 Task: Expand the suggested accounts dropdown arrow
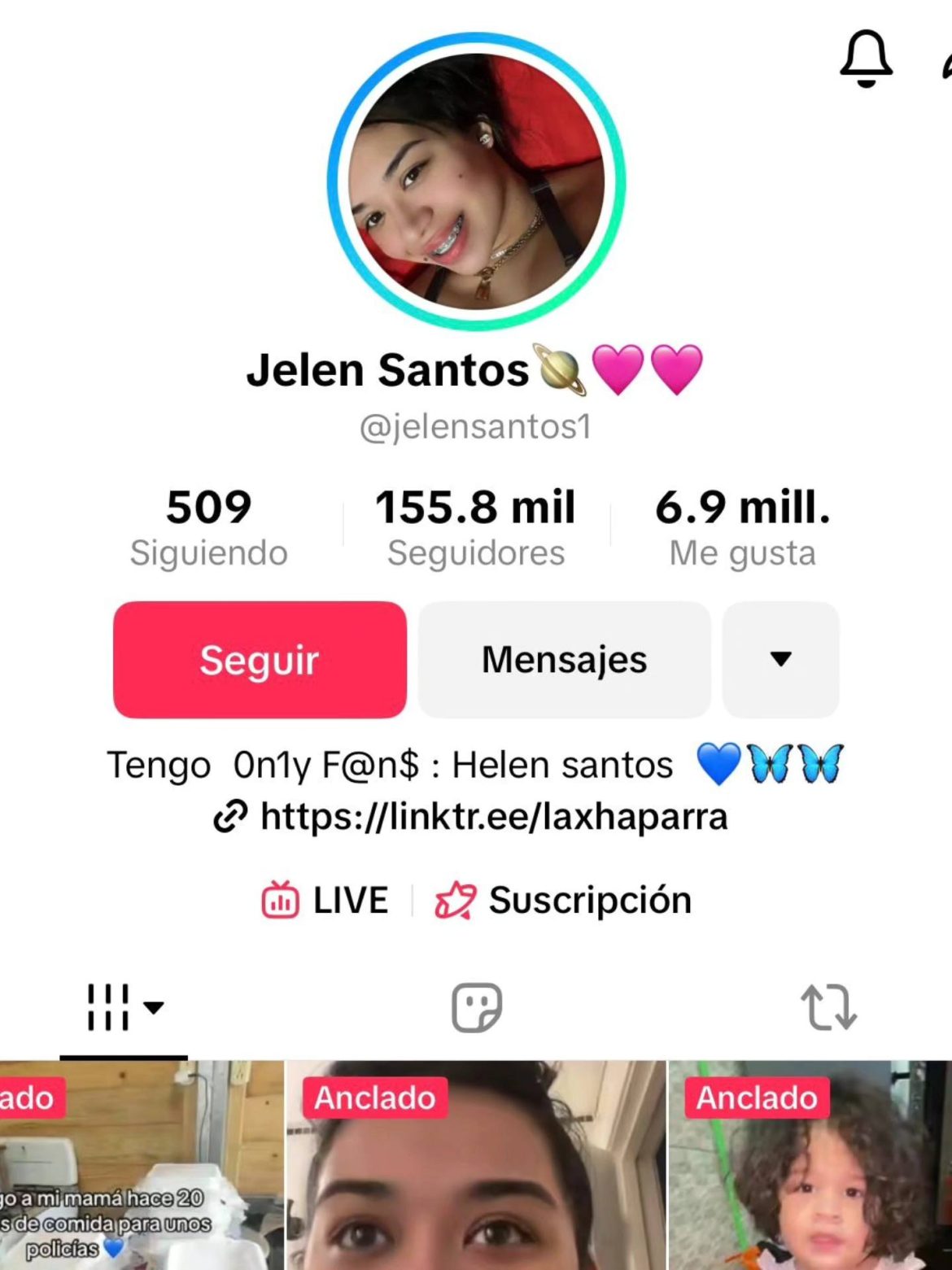(x=780, y=660)
